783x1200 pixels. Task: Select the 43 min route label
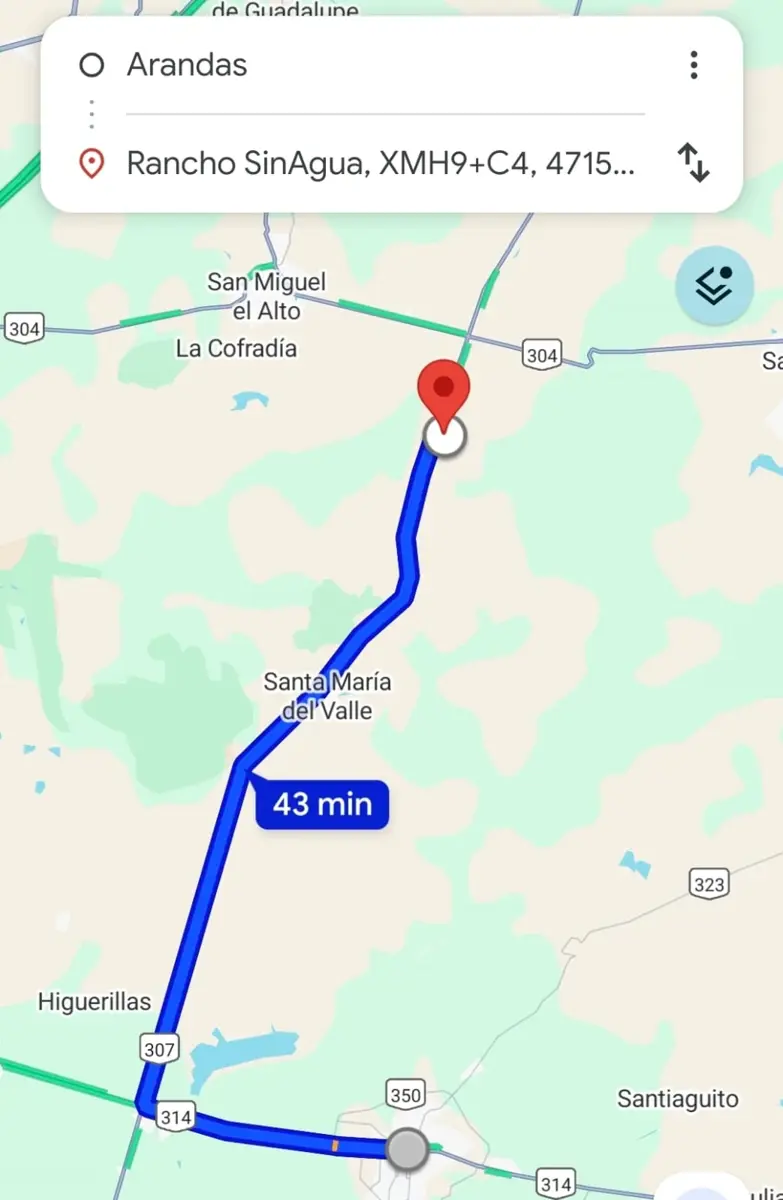[x=321, y=804]
